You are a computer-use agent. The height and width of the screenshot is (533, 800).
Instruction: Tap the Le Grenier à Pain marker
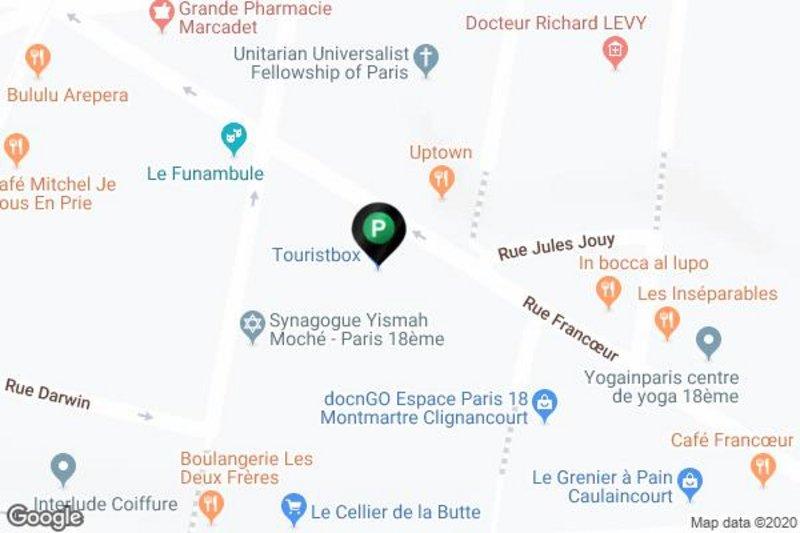690,483
